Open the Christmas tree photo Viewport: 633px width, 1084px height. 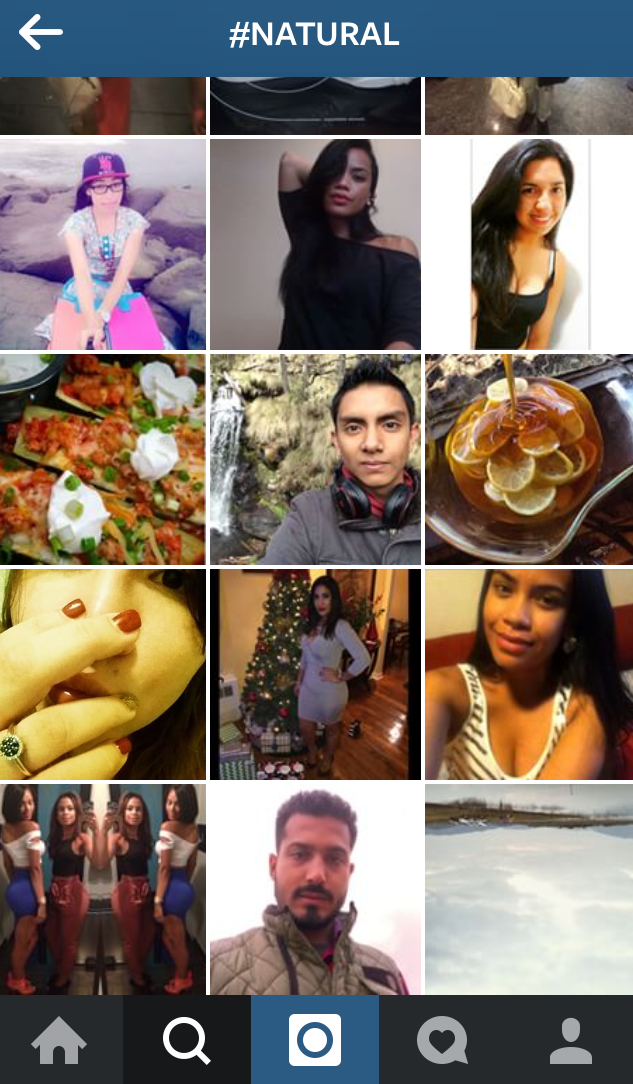coord(315,674)
